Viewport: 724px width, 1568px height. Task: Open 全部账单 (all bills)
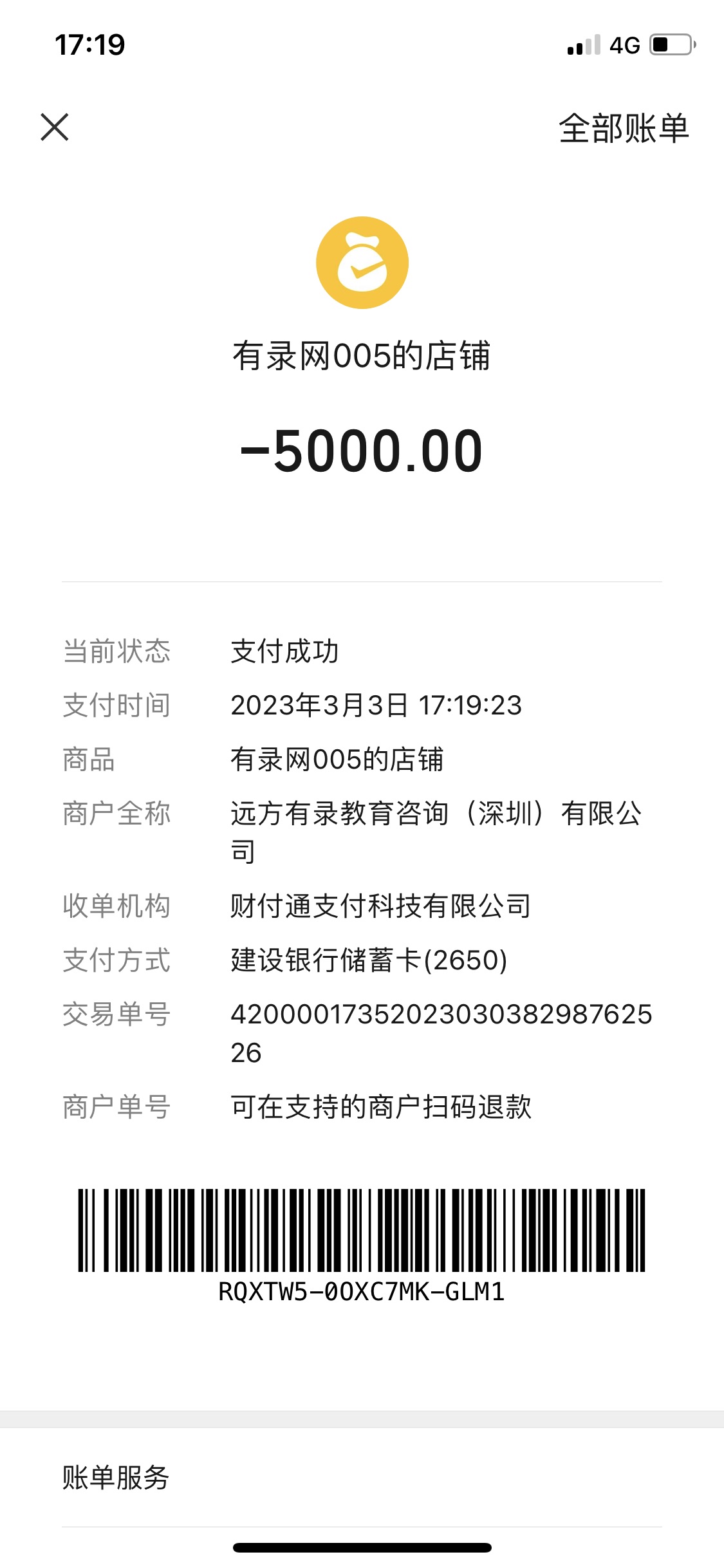(x=623, y=128)
